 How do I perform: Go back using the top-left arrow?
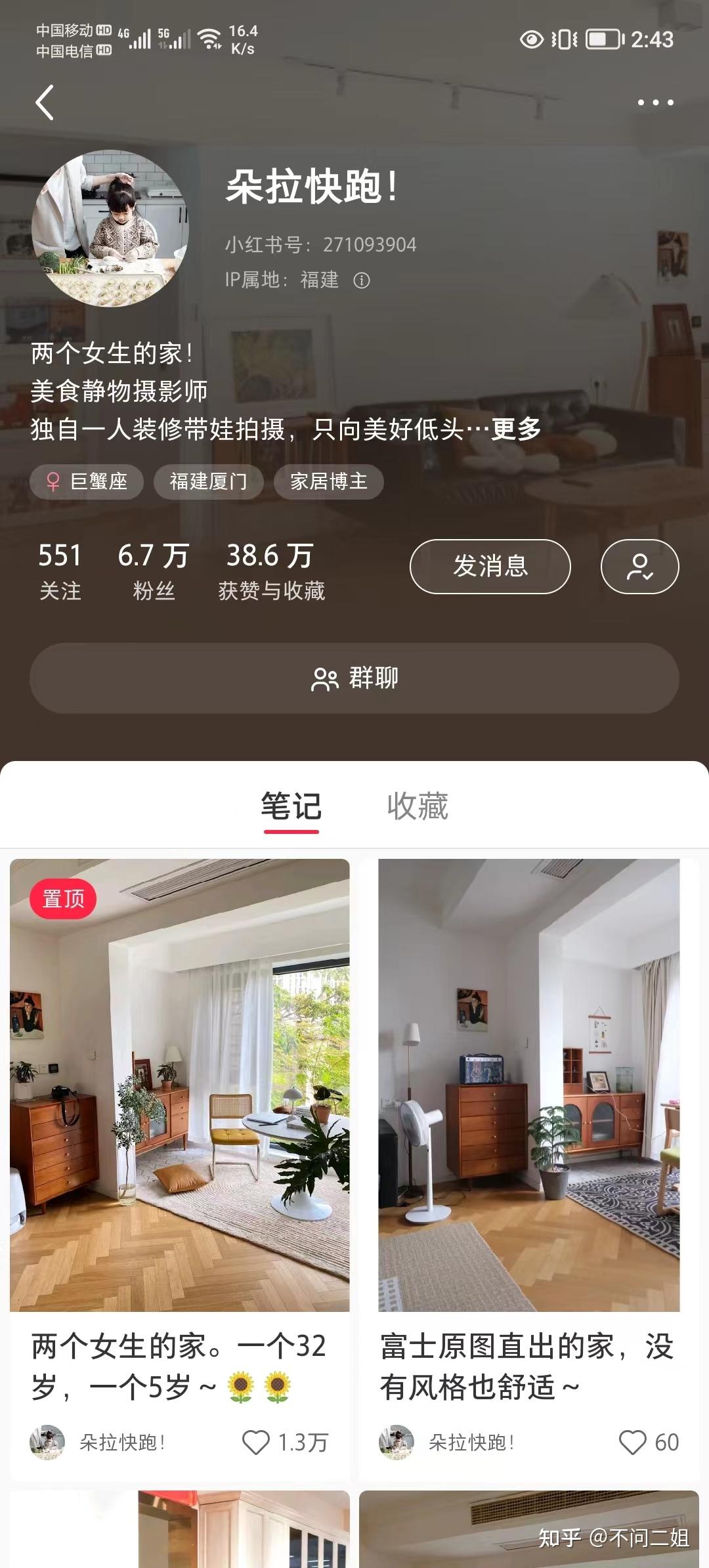45,102
